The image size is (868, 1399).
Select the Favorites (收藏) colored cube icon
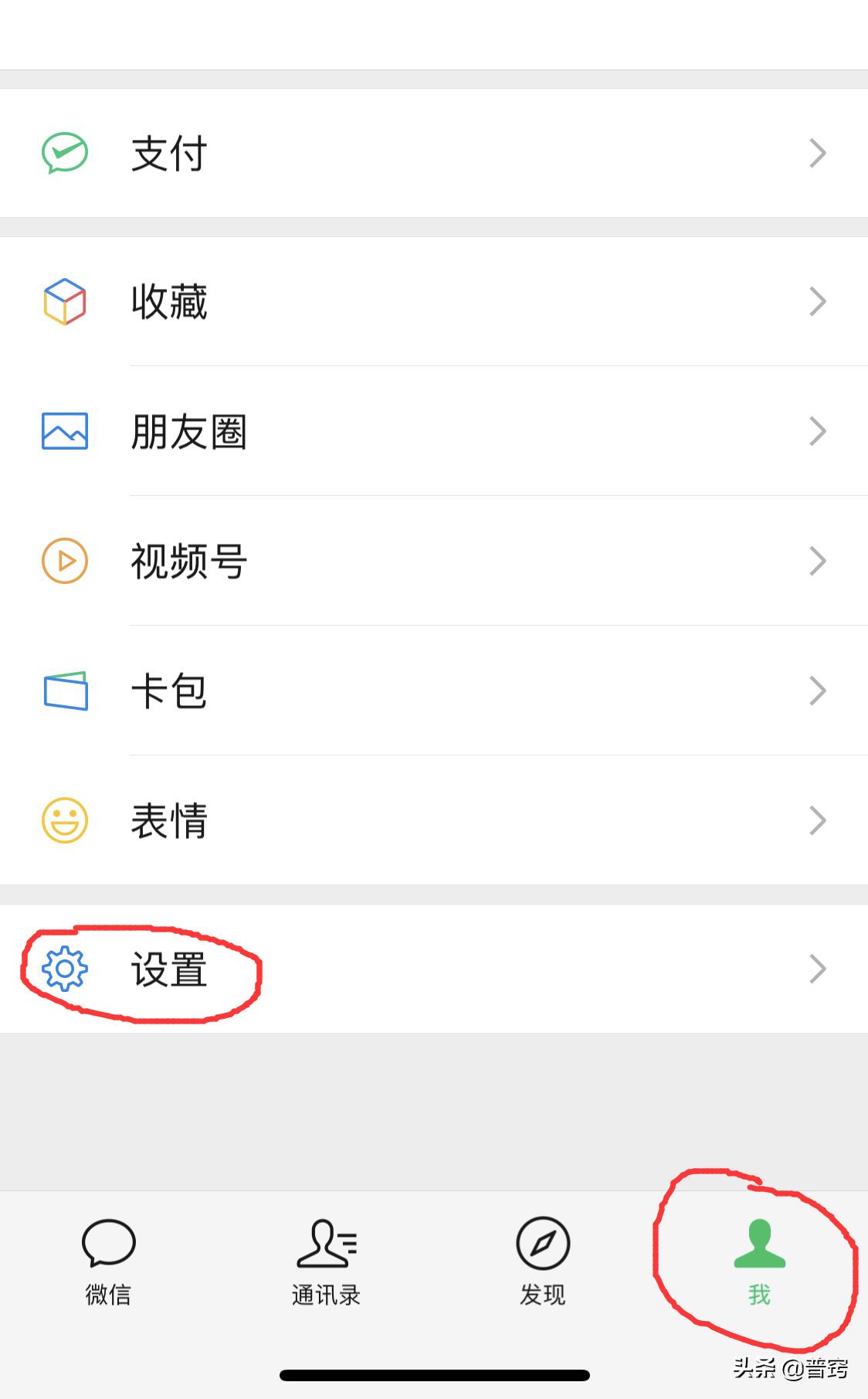tap(65, 301)
